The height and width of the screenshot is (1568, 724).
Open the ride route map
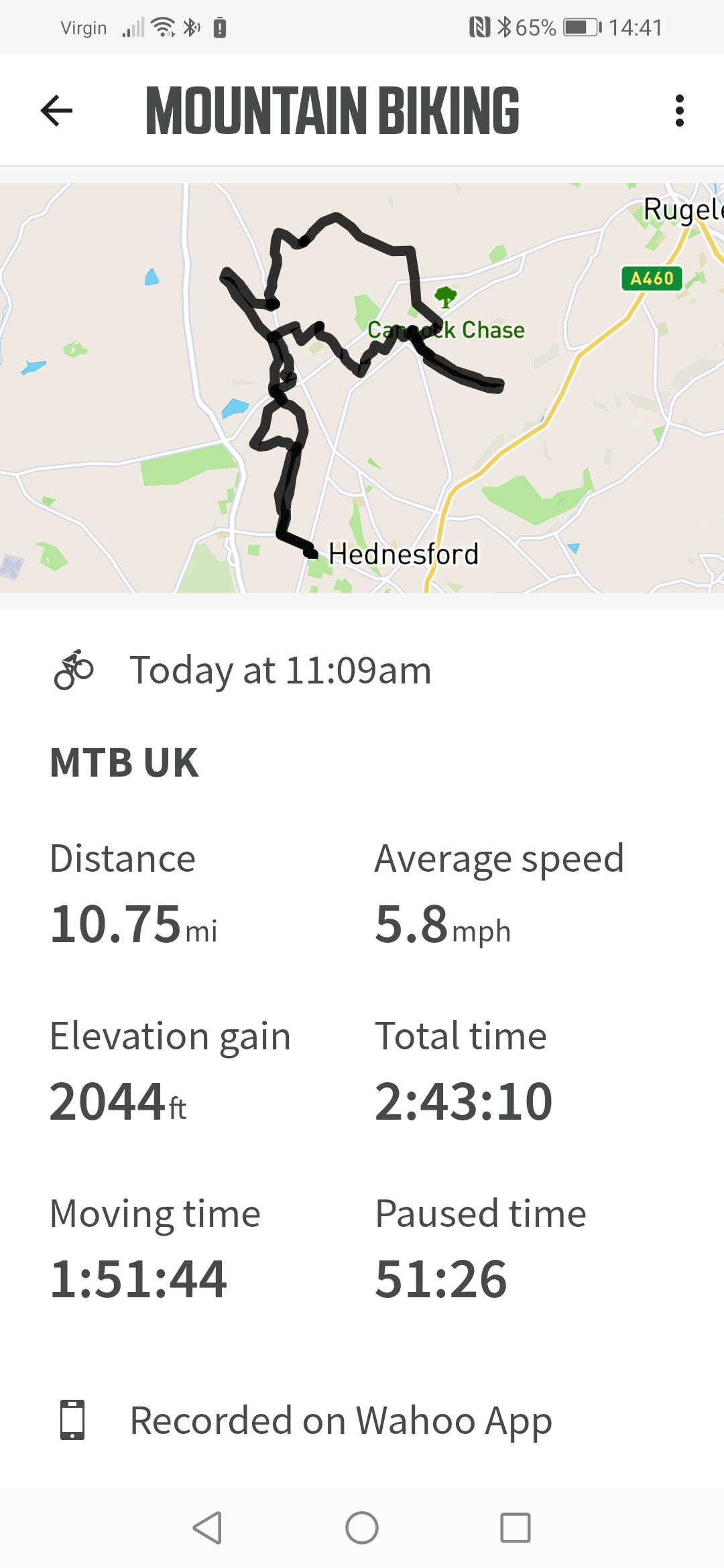click(362, 388)
